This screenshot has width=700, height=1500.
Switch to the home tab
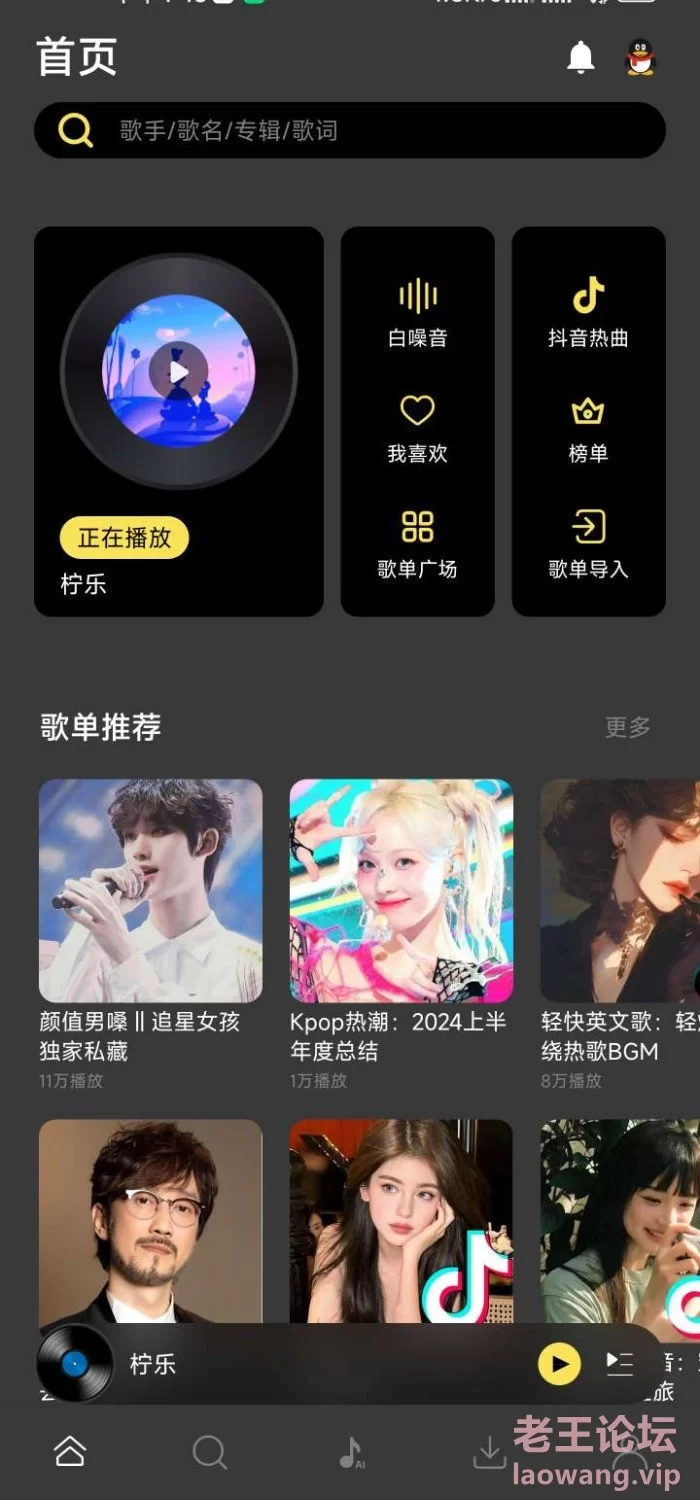(70, 1451)
